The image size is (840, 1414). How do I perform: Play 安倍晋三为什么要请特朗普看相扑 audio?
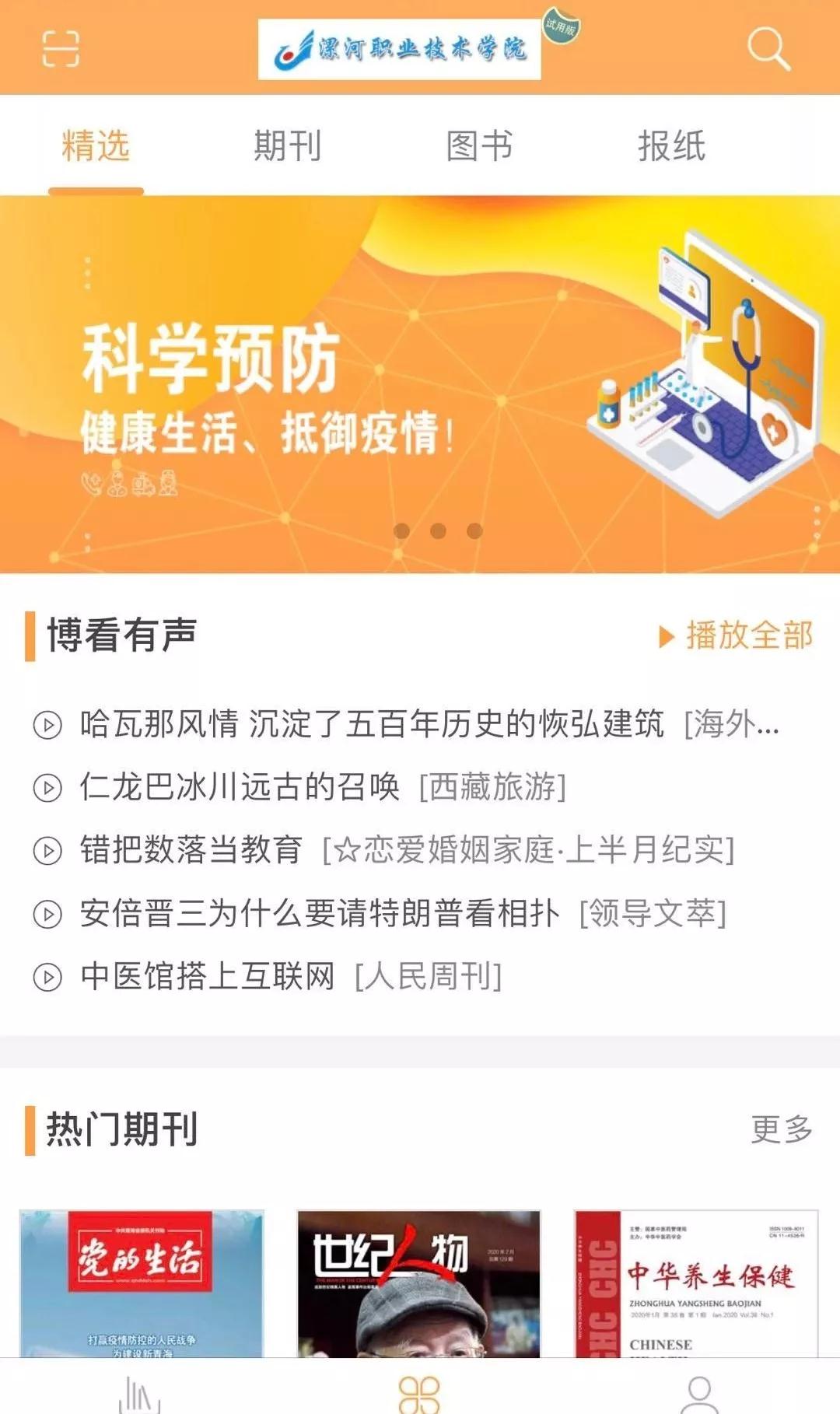(x=319, y=913)
